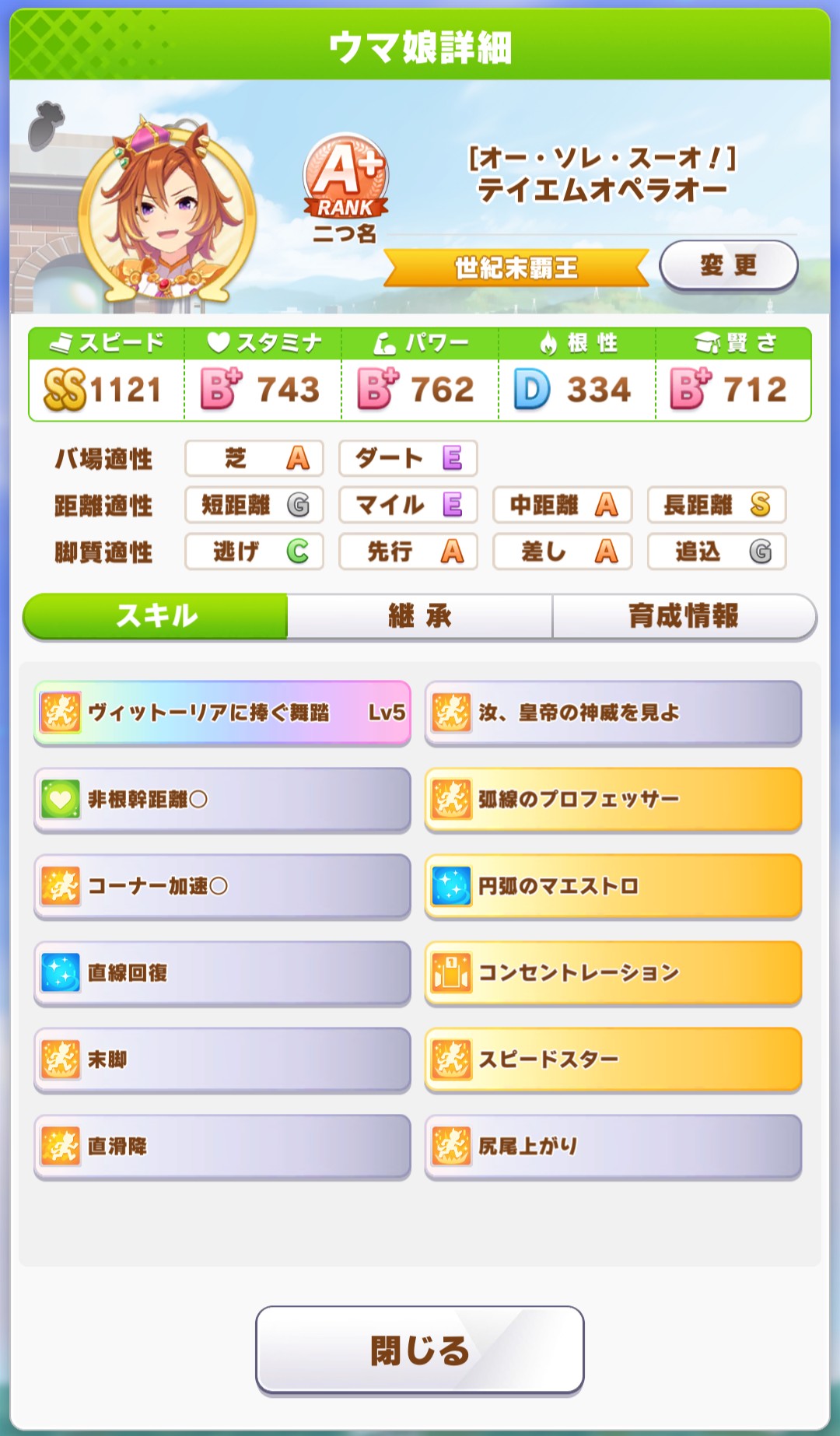Open the 直滑降 skill
This screenshot has height=1436, width=840.
(222, 1147)
